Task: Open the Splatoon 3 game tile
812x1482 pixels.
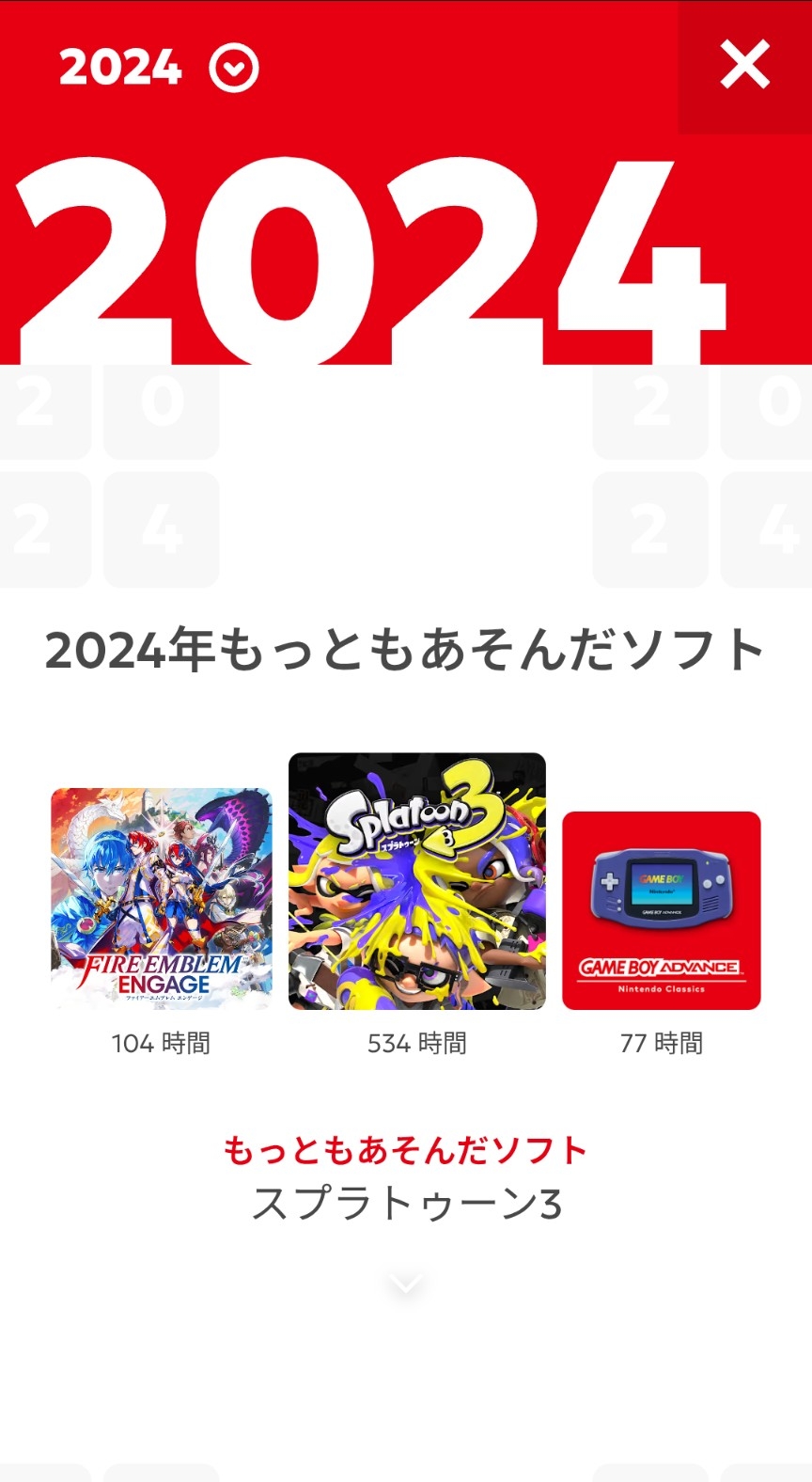Action: point(416,881)
